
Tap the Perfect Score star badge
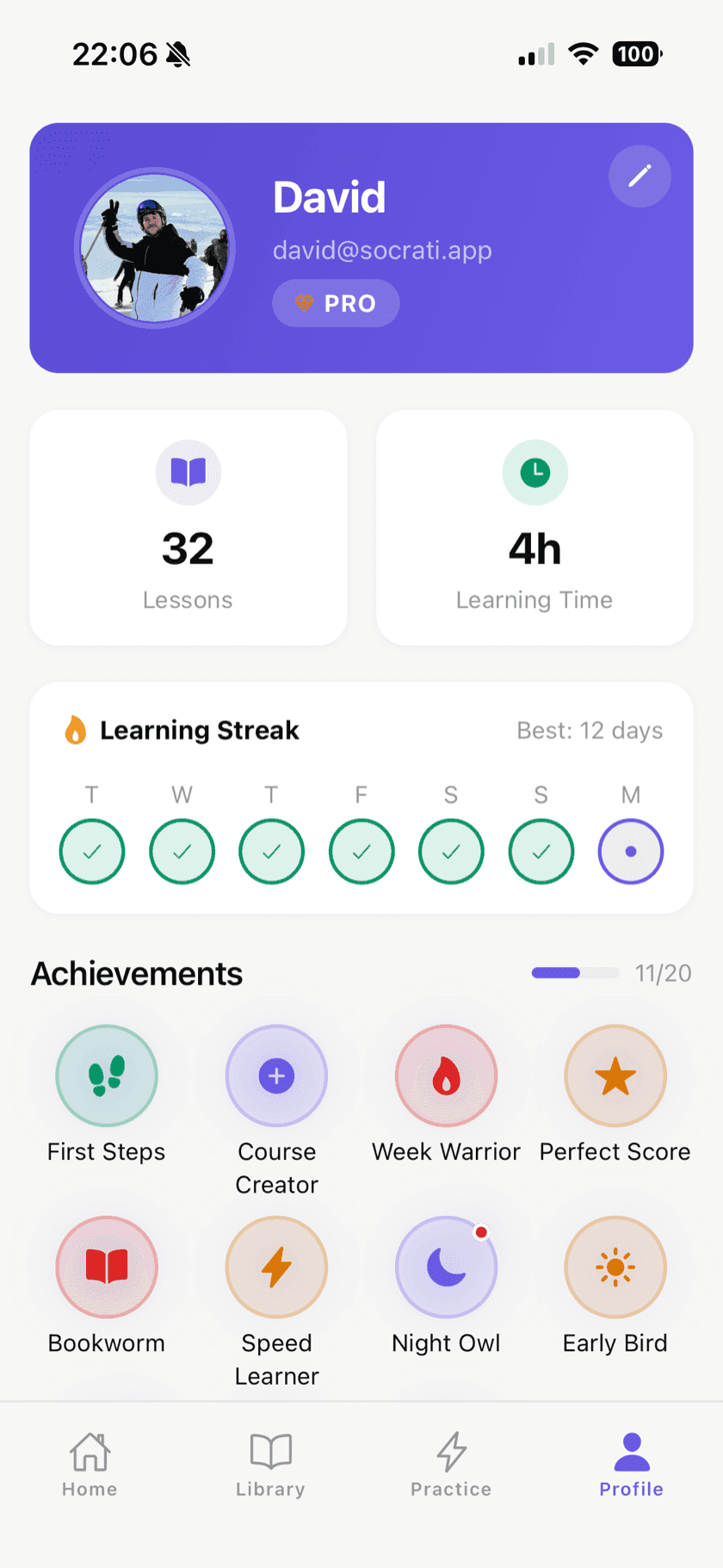tap(615, 1075)
